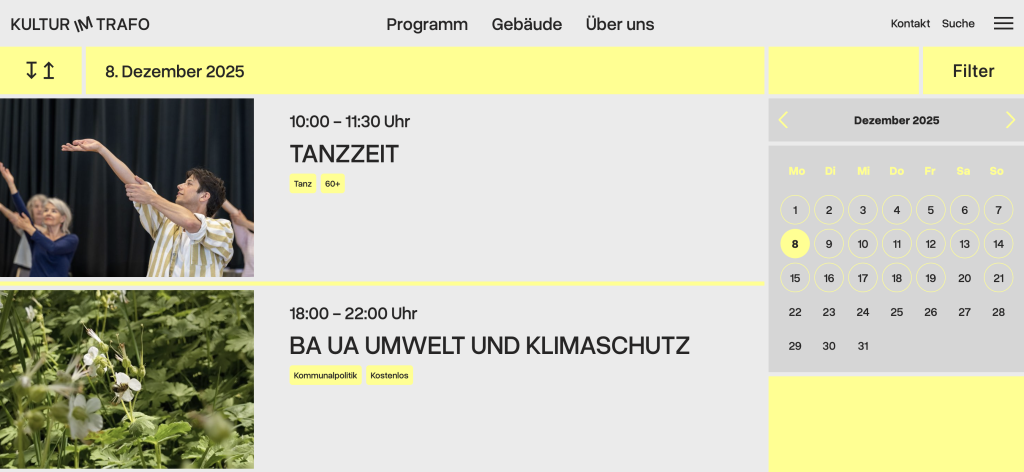The height and width of the screenshot is (472, 1024).
Task: Return to the Kultur Trafo homepage
Action: click(80, 24)
